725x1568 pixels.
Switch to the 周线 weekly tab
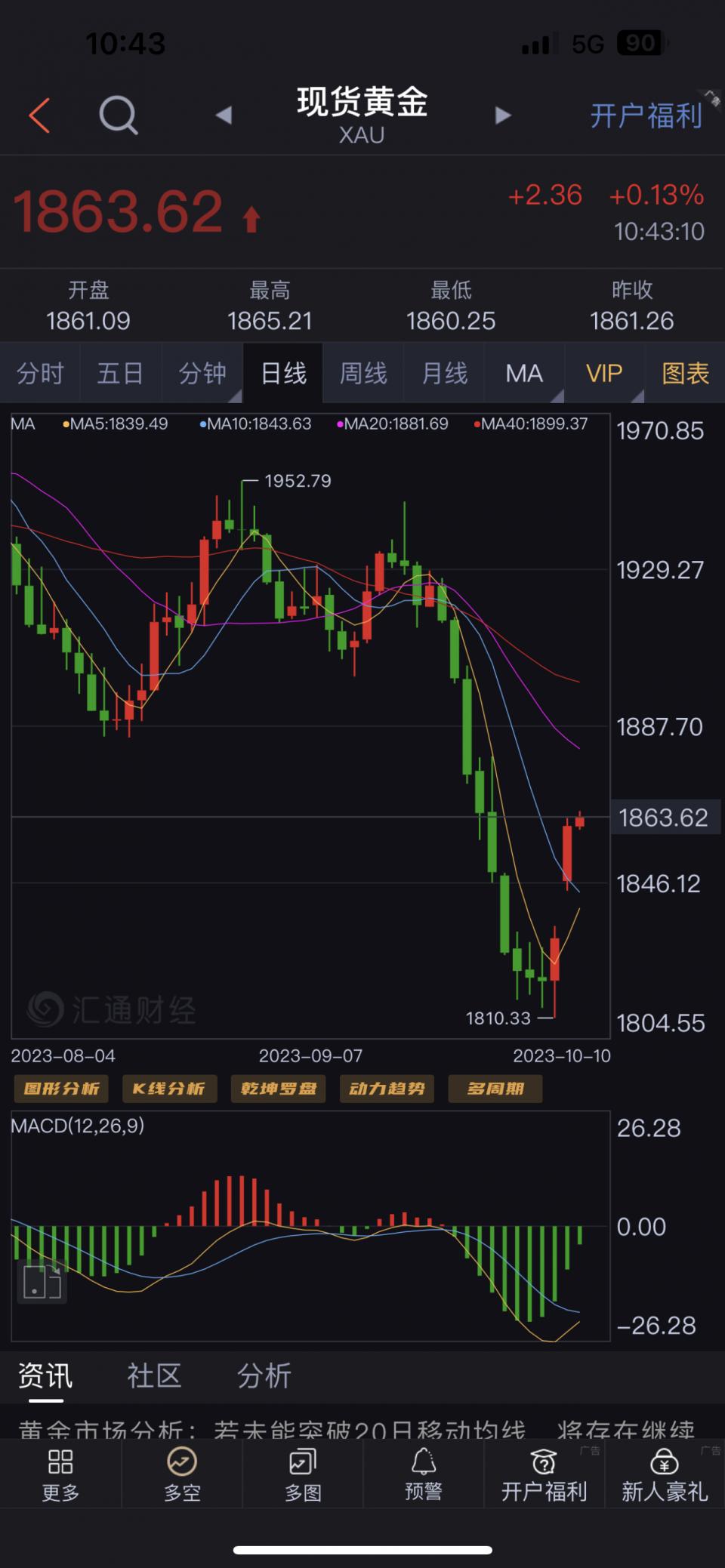pyautogui.click(x=363, y=373)
